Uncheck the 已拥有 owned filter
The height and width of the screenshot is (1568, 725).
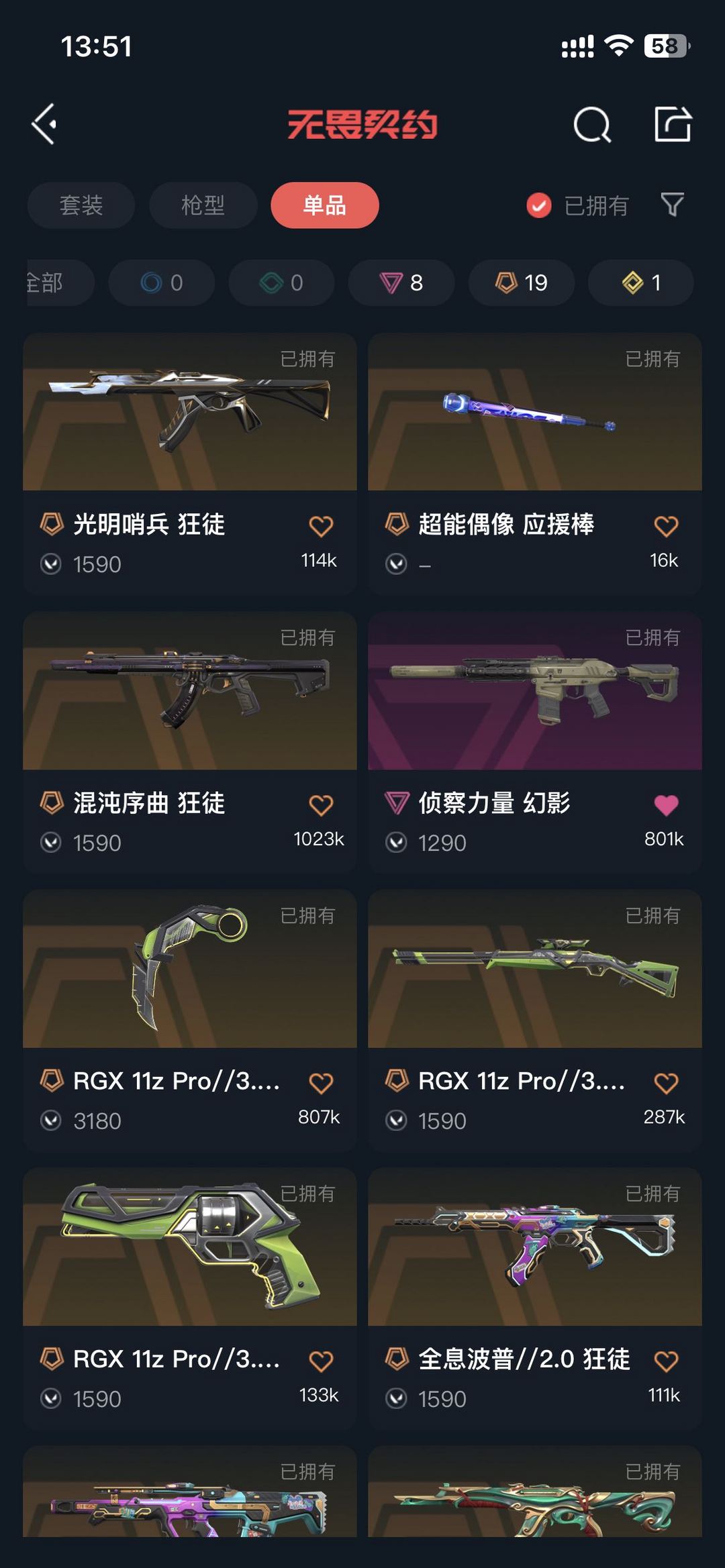tap(539, 205)
